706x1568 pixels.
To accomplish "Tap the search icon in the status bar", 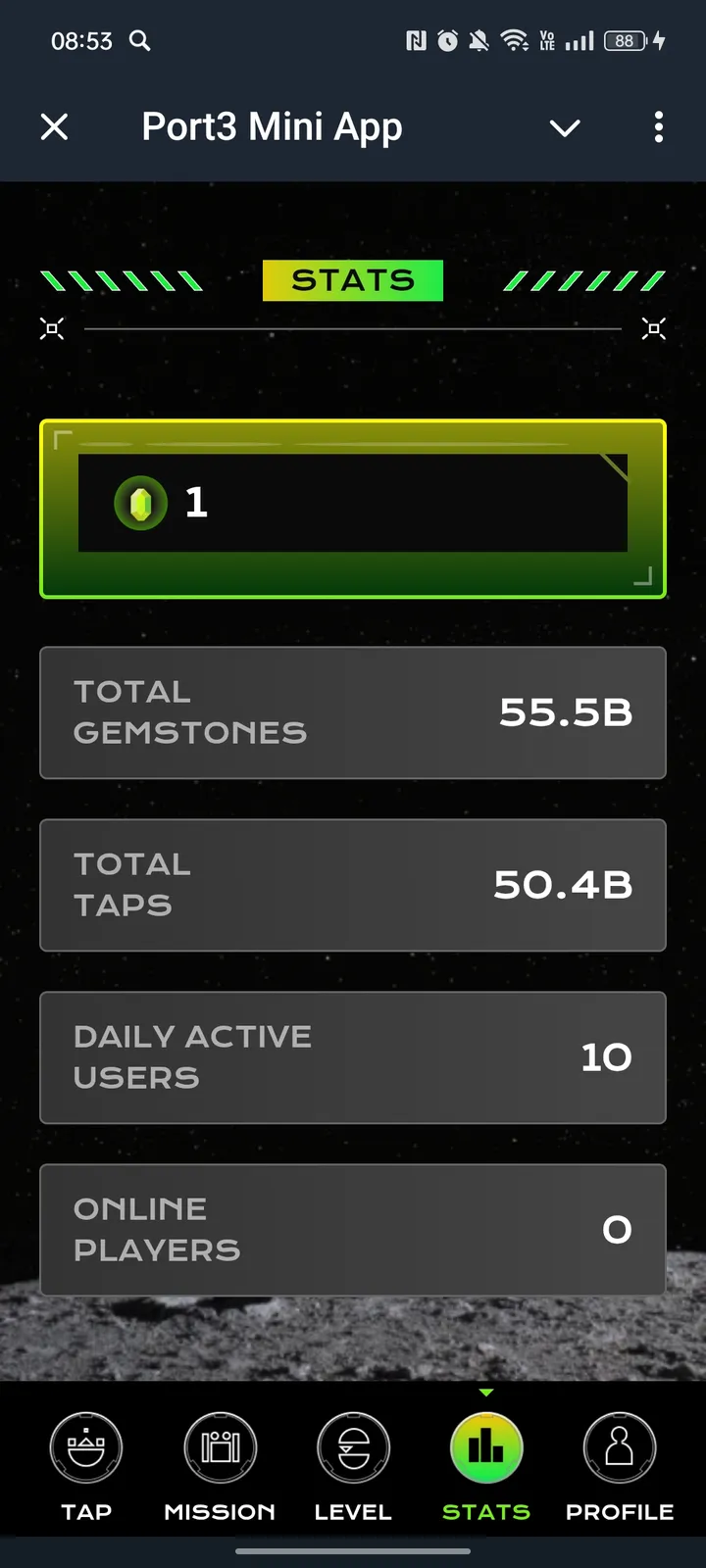I will pyautogui.click(x=140, y=41).
